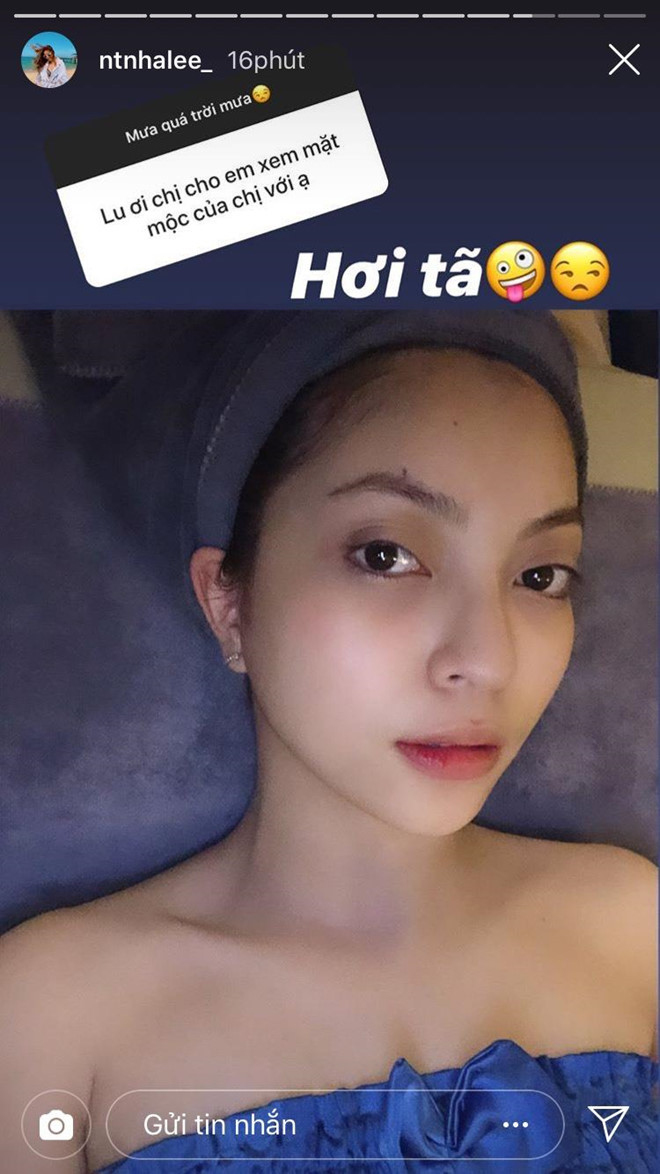The height and width of the screenshot is (1174, 660).
Task: Open the ntnhalee_ username link
Action: pyautogui.click(x=156, y=60)
